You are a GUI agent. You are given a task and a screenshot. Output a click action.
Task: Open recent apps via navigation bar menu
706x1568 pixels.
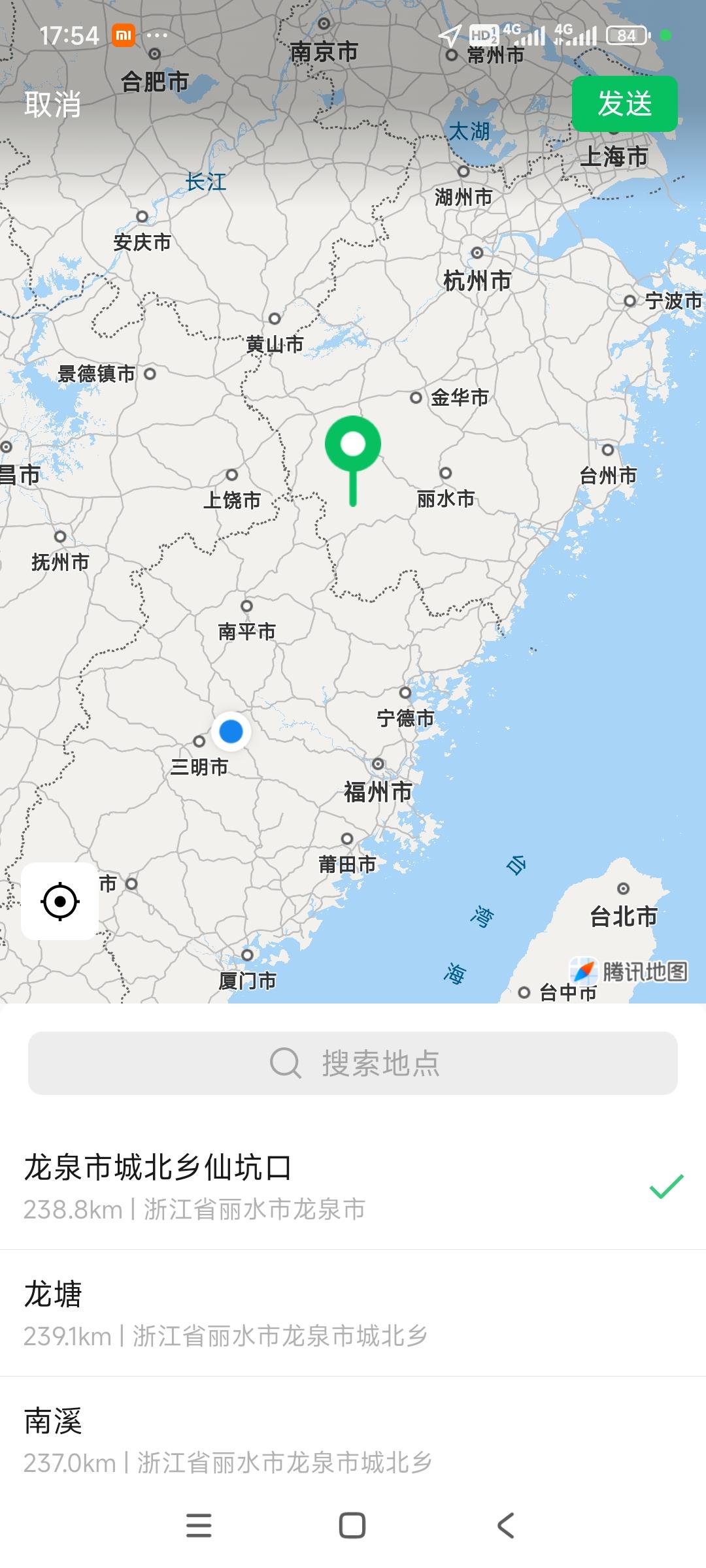pos(200,1524)
